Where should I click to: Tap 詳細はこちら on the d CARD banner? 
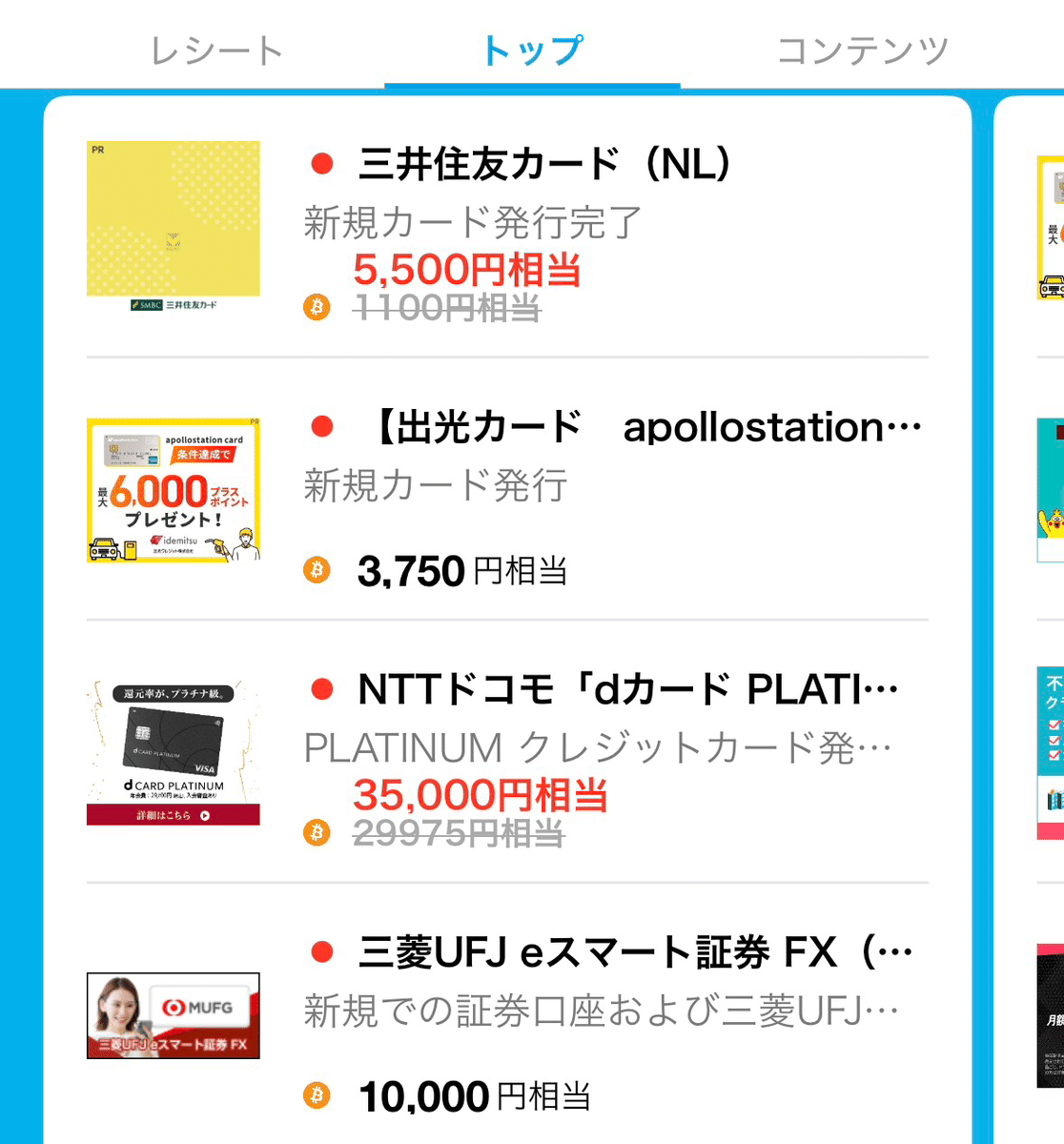click(174, 817)
